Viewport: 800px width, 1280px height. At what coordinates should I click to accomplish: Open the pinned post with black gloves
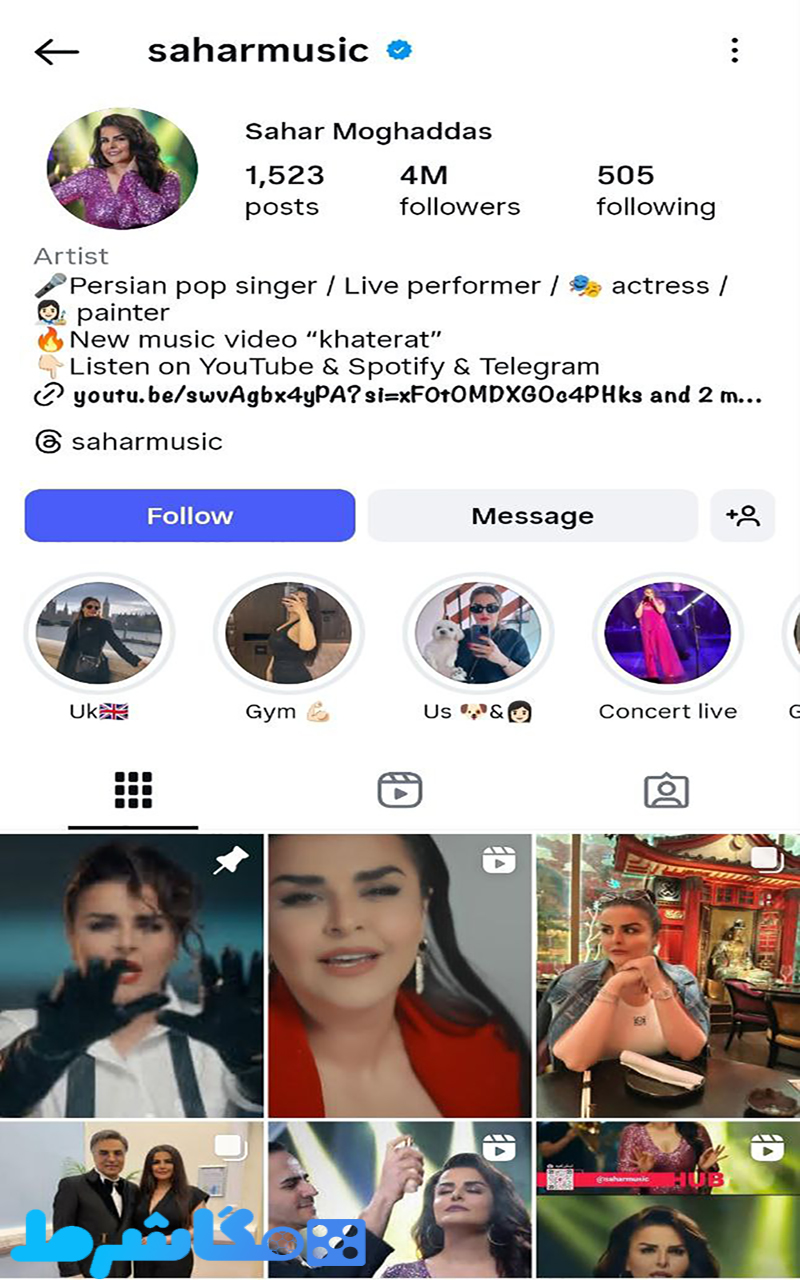tap(131, 976)
